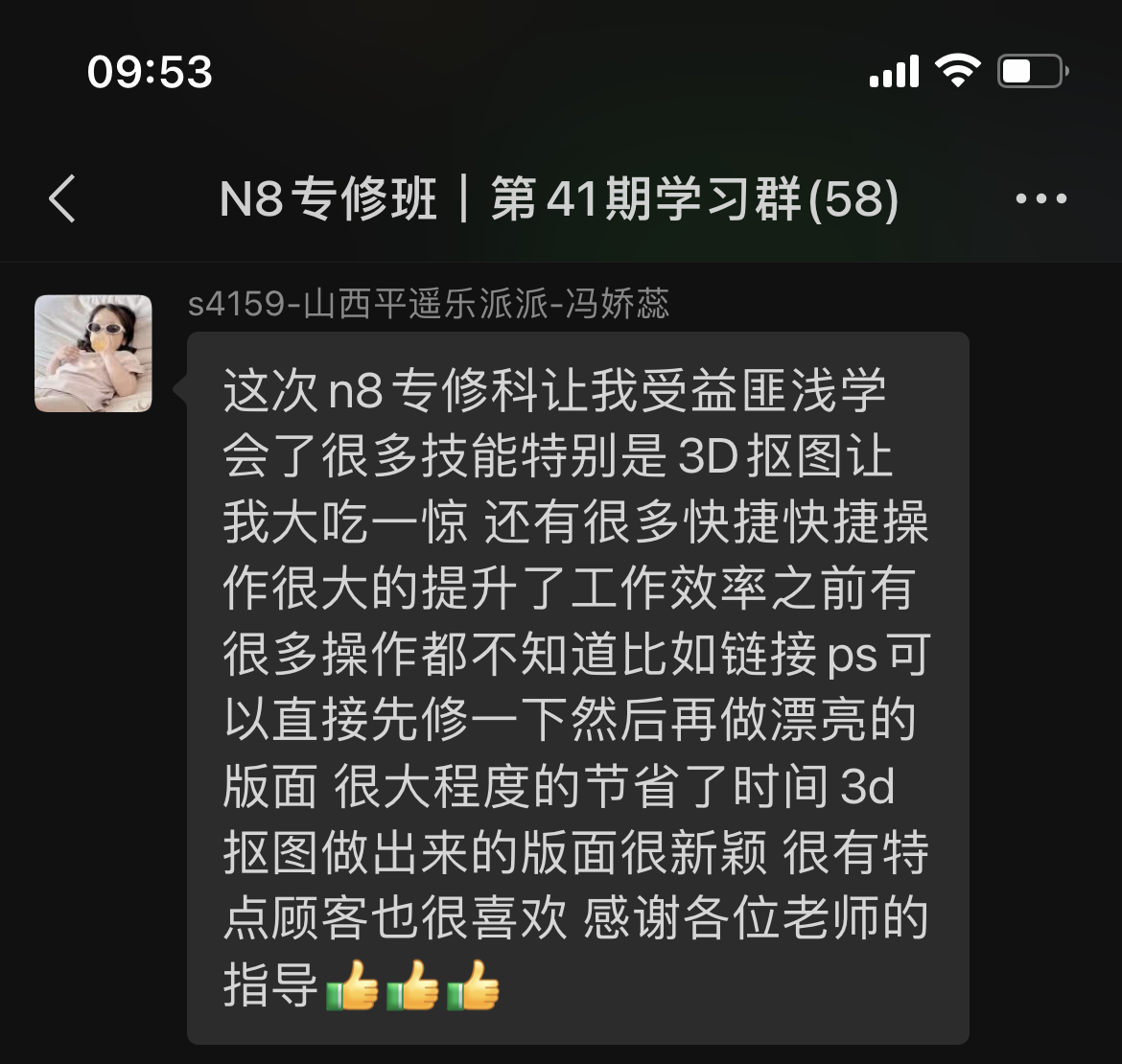Open 冯娇蕊's profile avatar
The width and height of the screenshot is (1122, 1064).
[x=93, y=354]
